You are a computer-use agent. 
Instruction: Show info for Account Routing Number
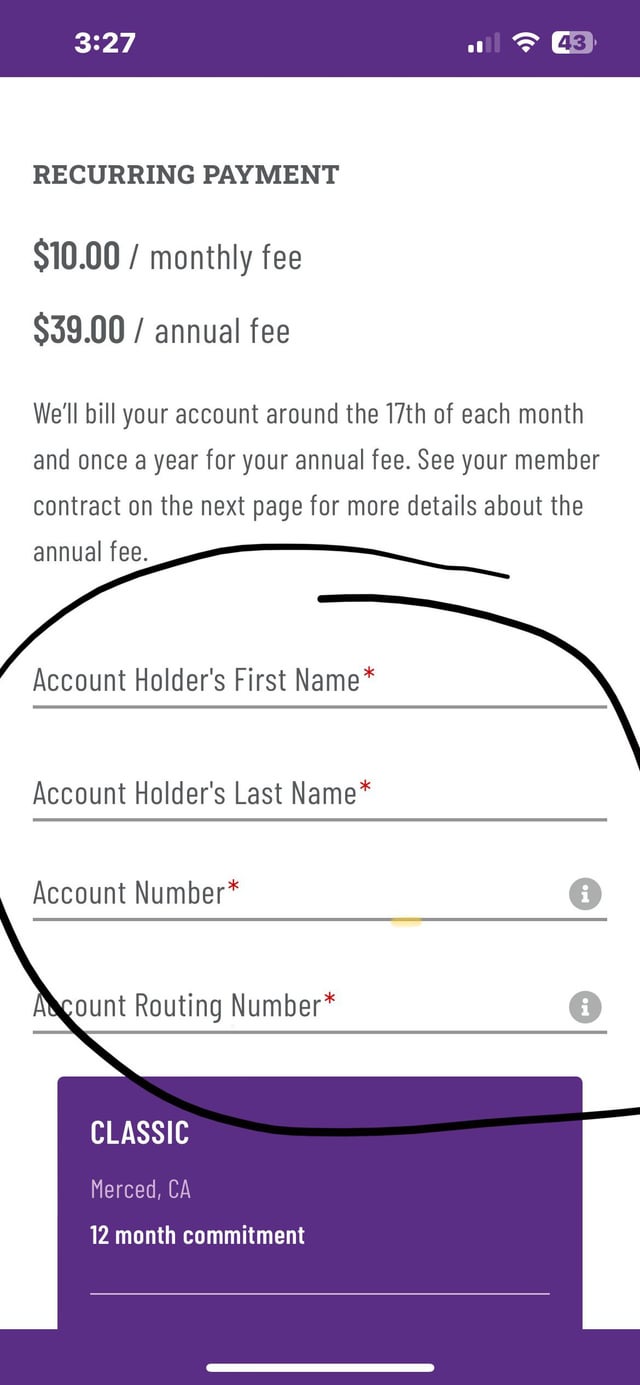pos(585,1006)
